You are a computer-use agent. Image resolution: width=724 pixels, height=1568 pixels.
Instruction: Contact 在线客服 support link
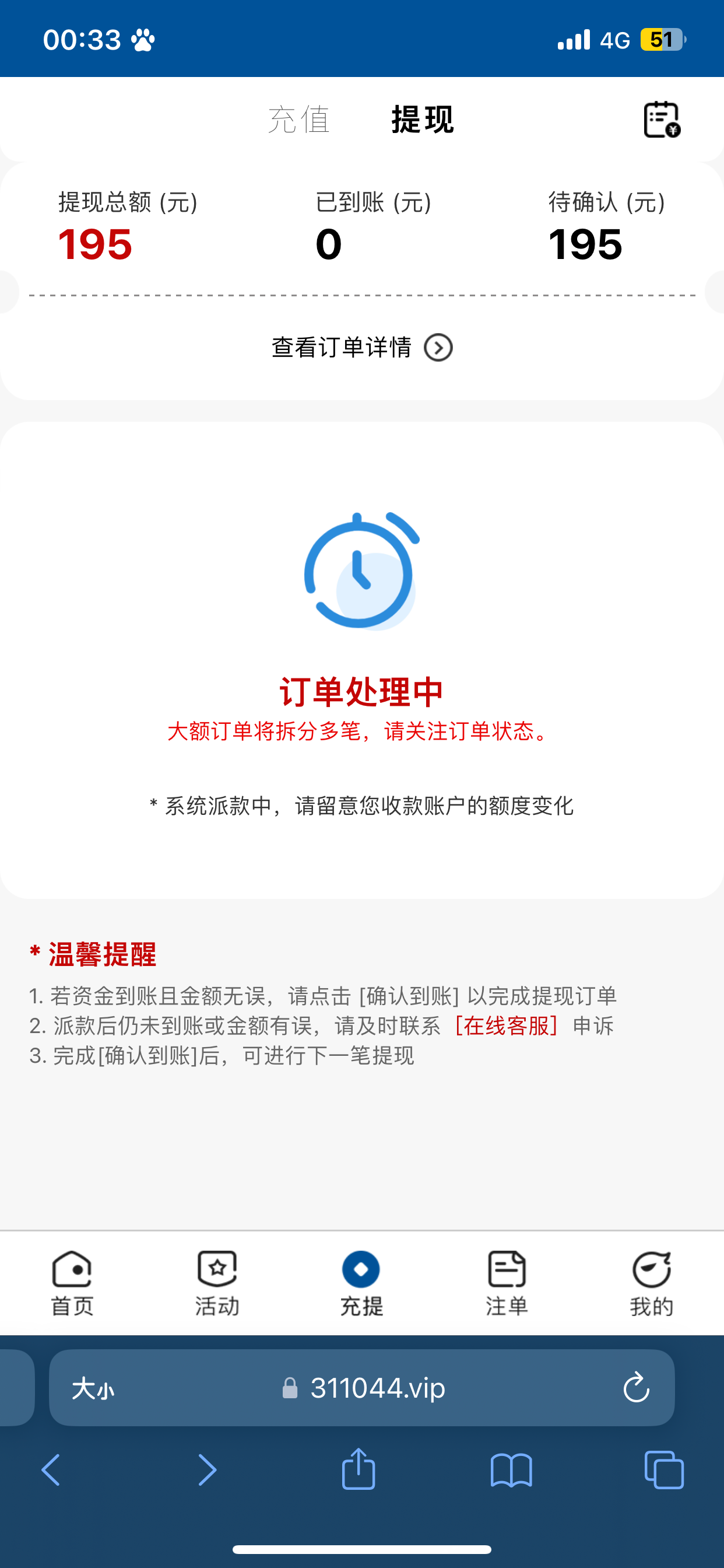coord(506,1025)
